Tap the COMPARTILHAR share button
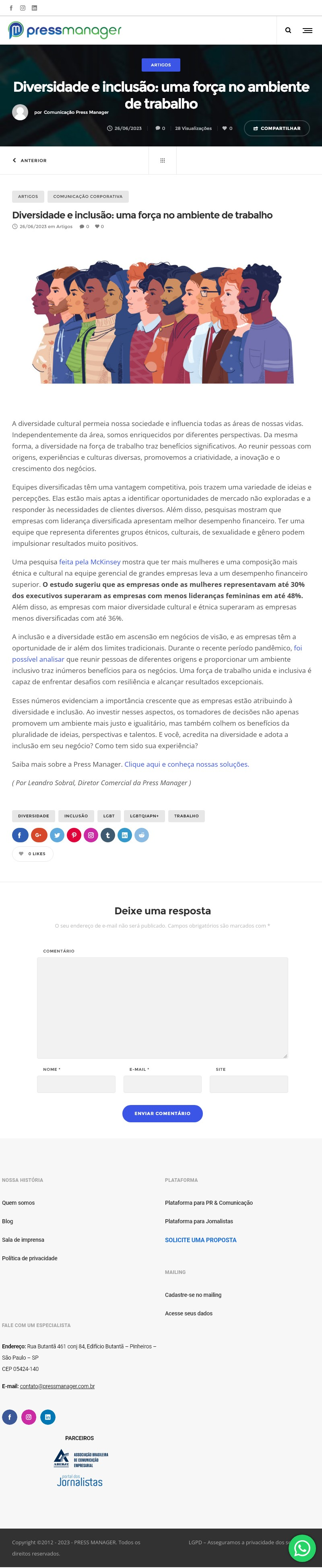The image size is (322, 1568). tap(277, 128)
